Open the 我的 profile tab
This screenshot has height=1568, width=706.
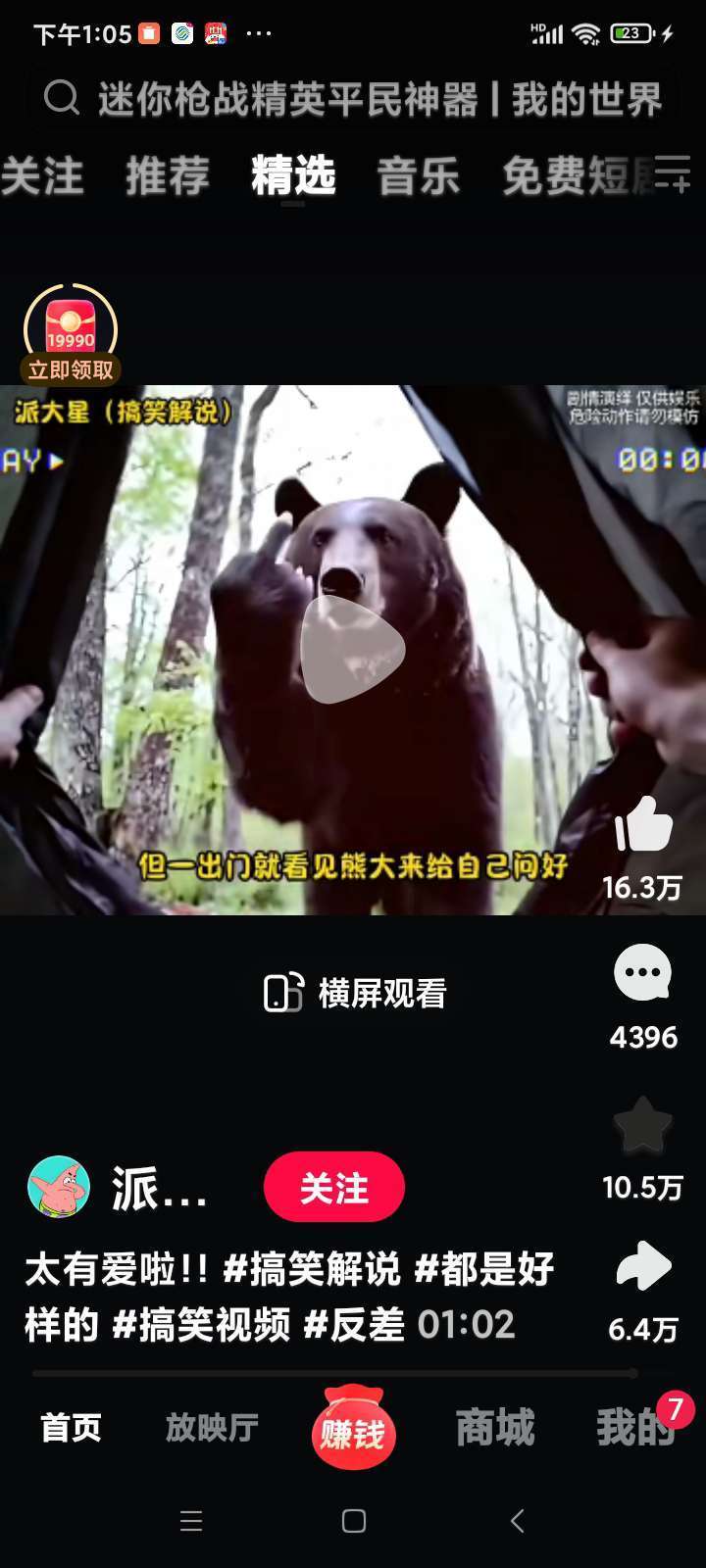click(635, 1428)
